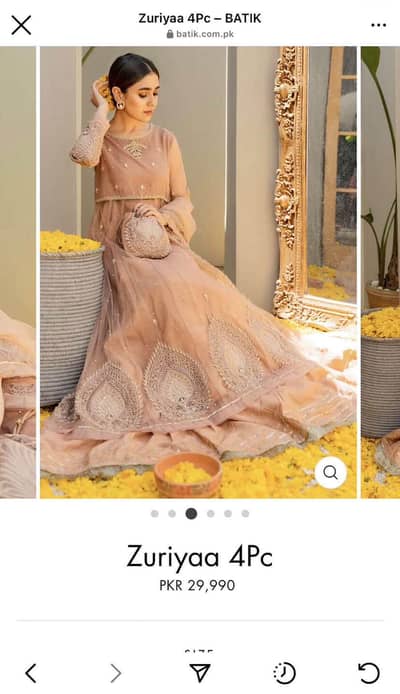Open the three-dot overflow menu
400x694 pixels.
(378, 25)
